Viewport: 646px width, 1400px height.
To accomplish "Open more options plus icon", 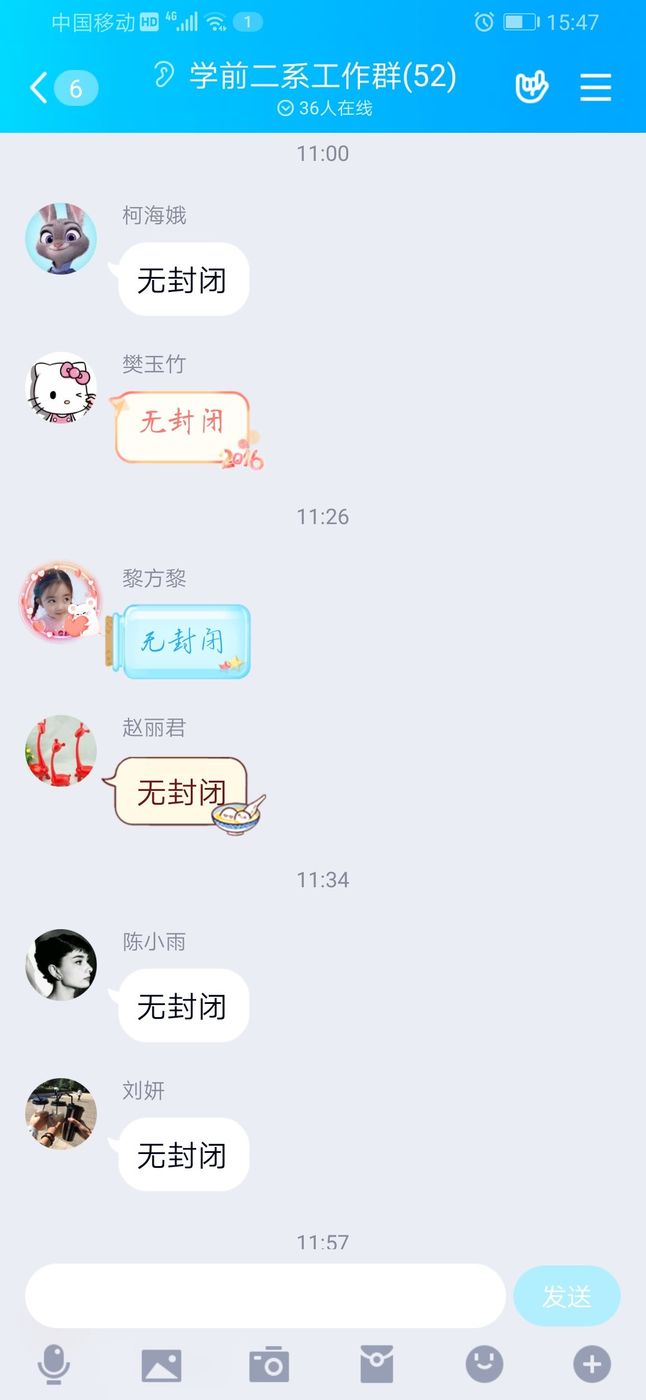I will [592, 1364].
